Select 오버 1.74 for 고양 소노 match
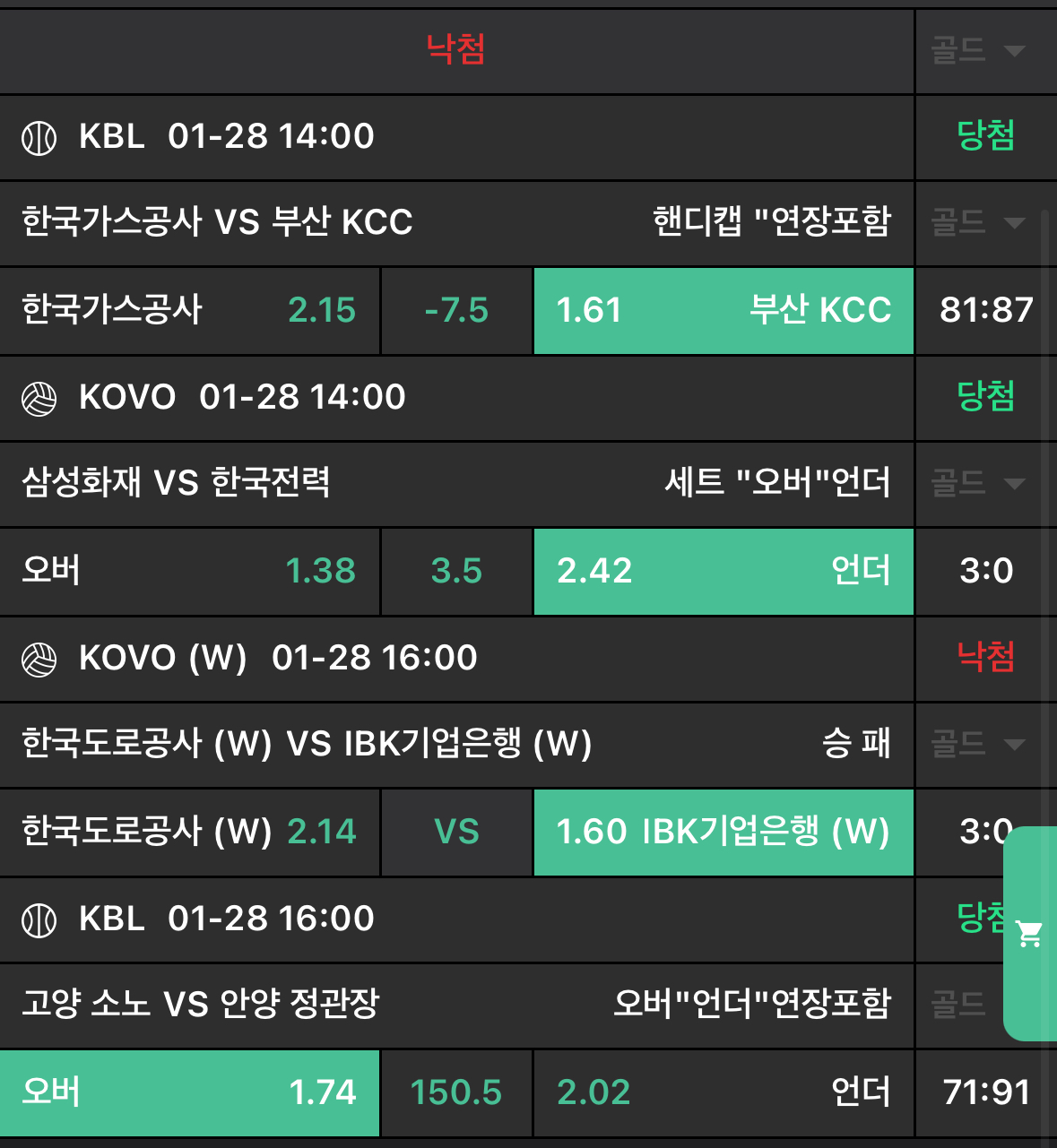This screenshot has width=1057, height=1148. pyautogui.click(x=189, y=1092)
